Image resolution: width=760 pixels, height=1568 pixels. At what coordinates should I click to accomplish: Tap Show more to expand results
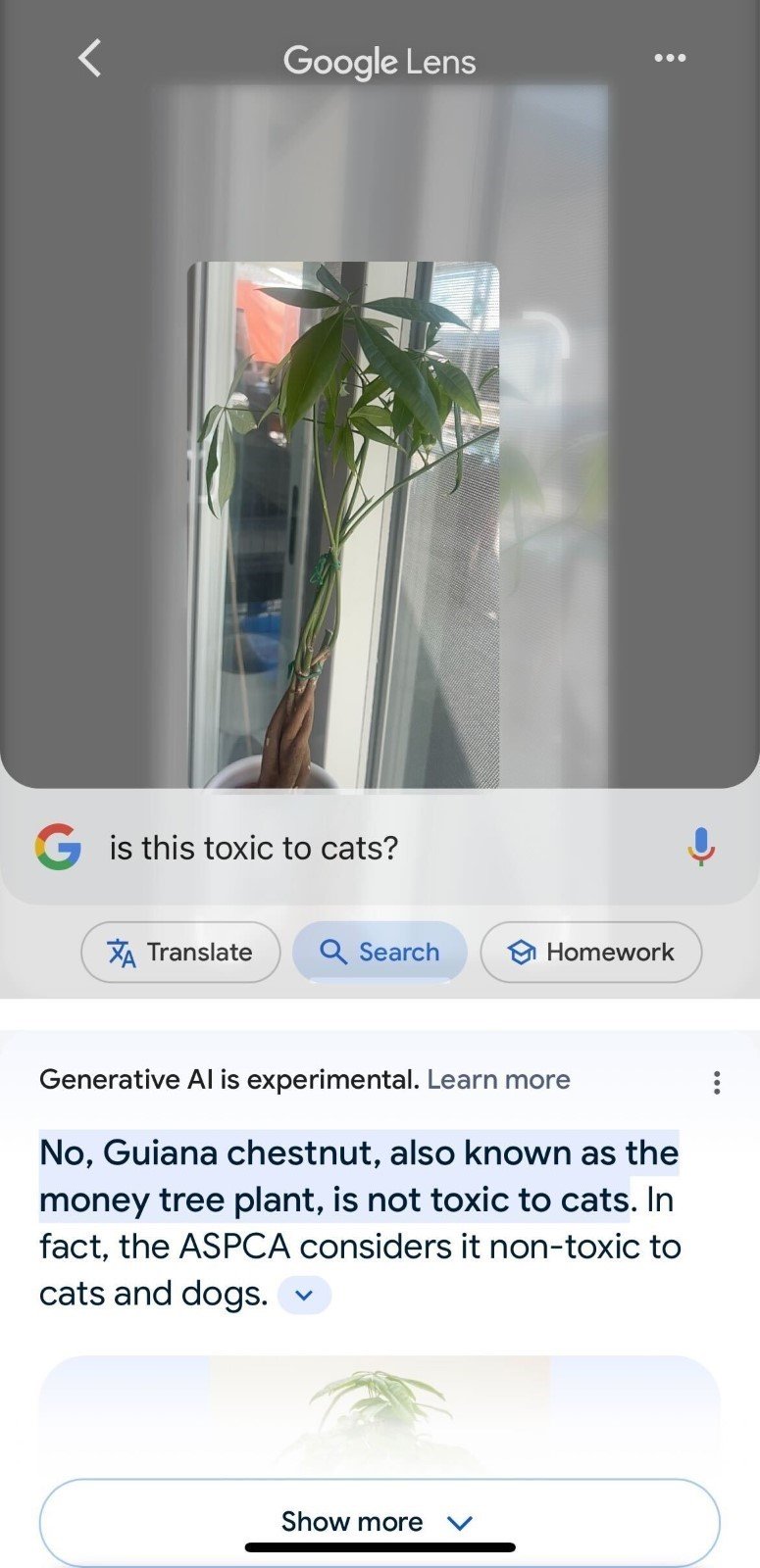click(379, 1522)
